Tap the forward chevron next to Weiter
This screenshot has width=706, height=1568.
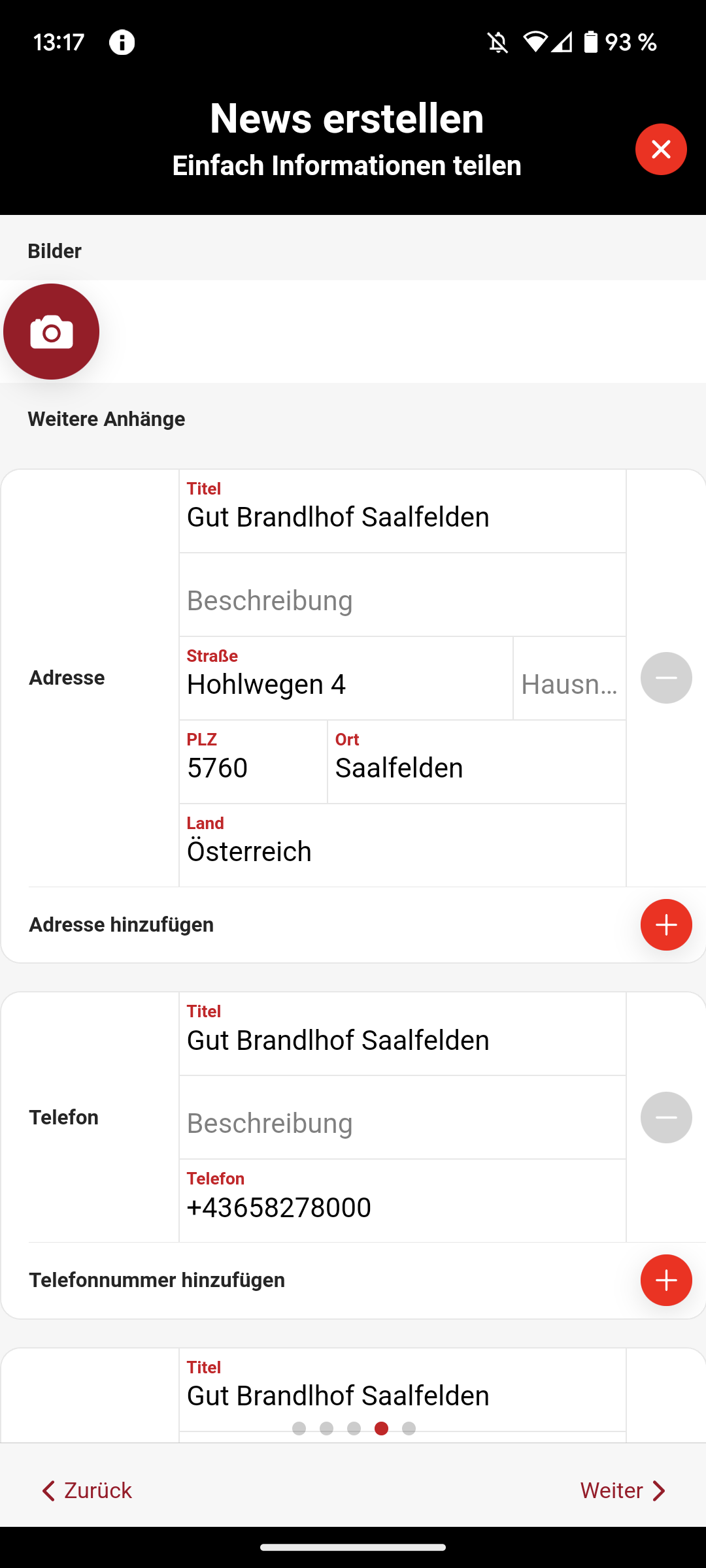(659, 1490)
